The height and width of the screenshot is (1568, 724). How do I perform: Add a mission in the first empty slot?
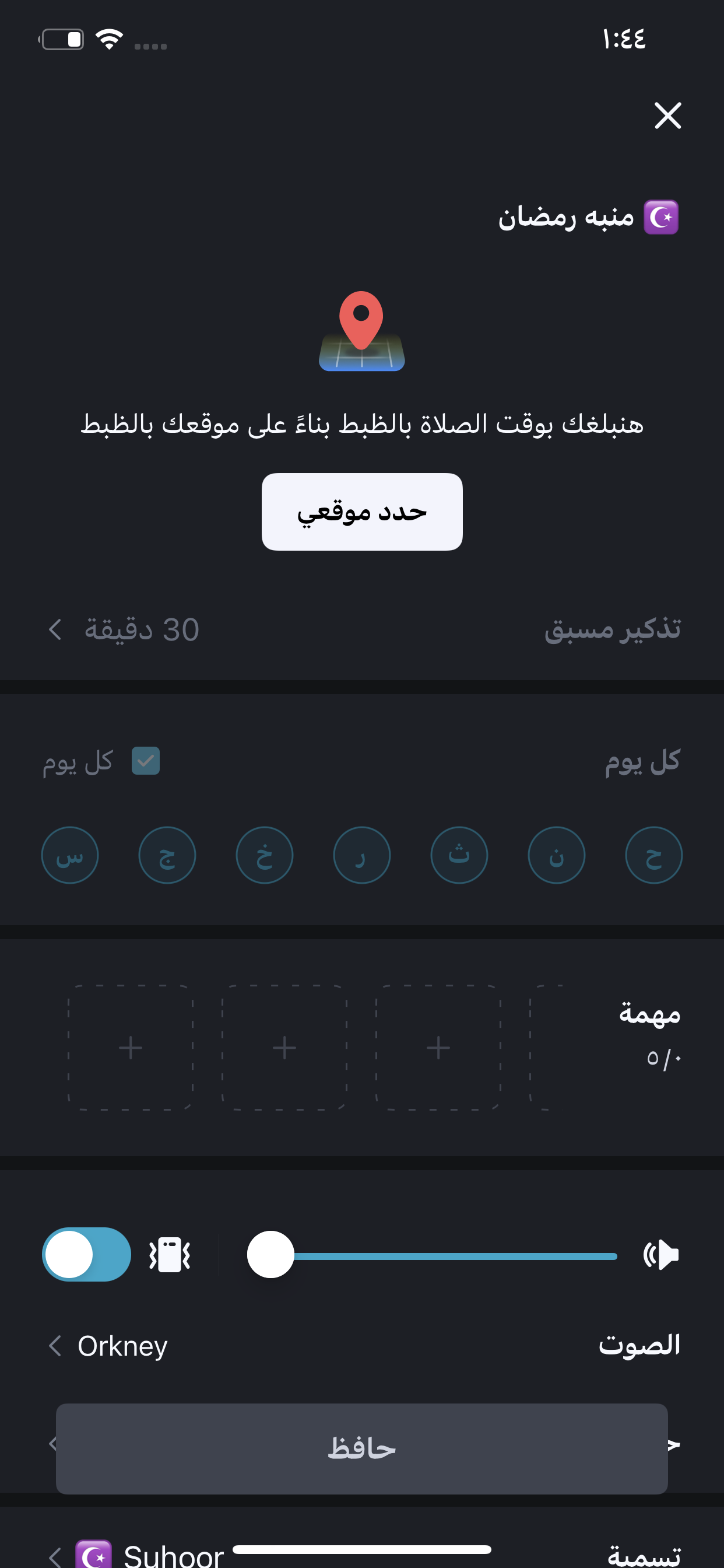coord(438,1048)
